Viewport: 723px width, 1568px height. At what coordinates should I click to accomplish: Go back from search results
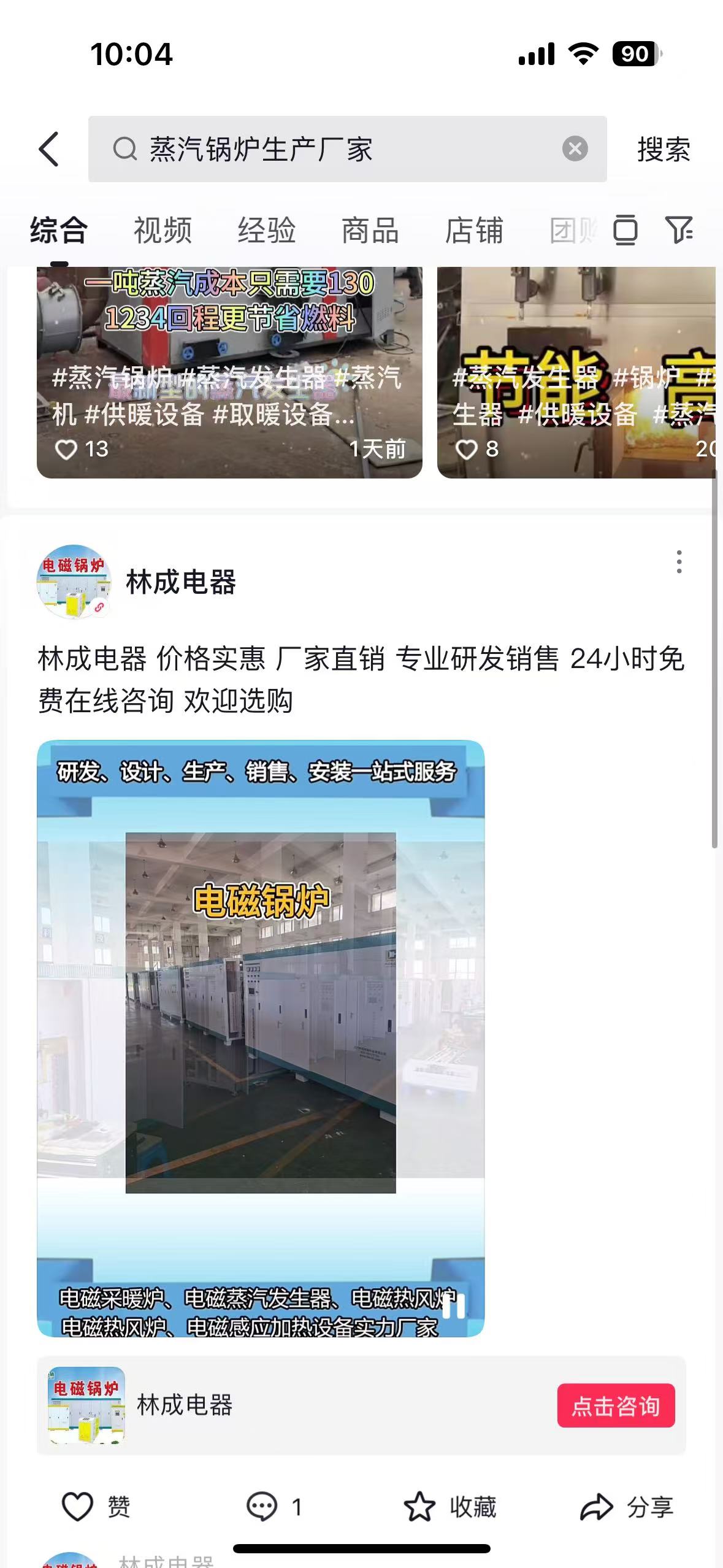[x=49, y=149]
